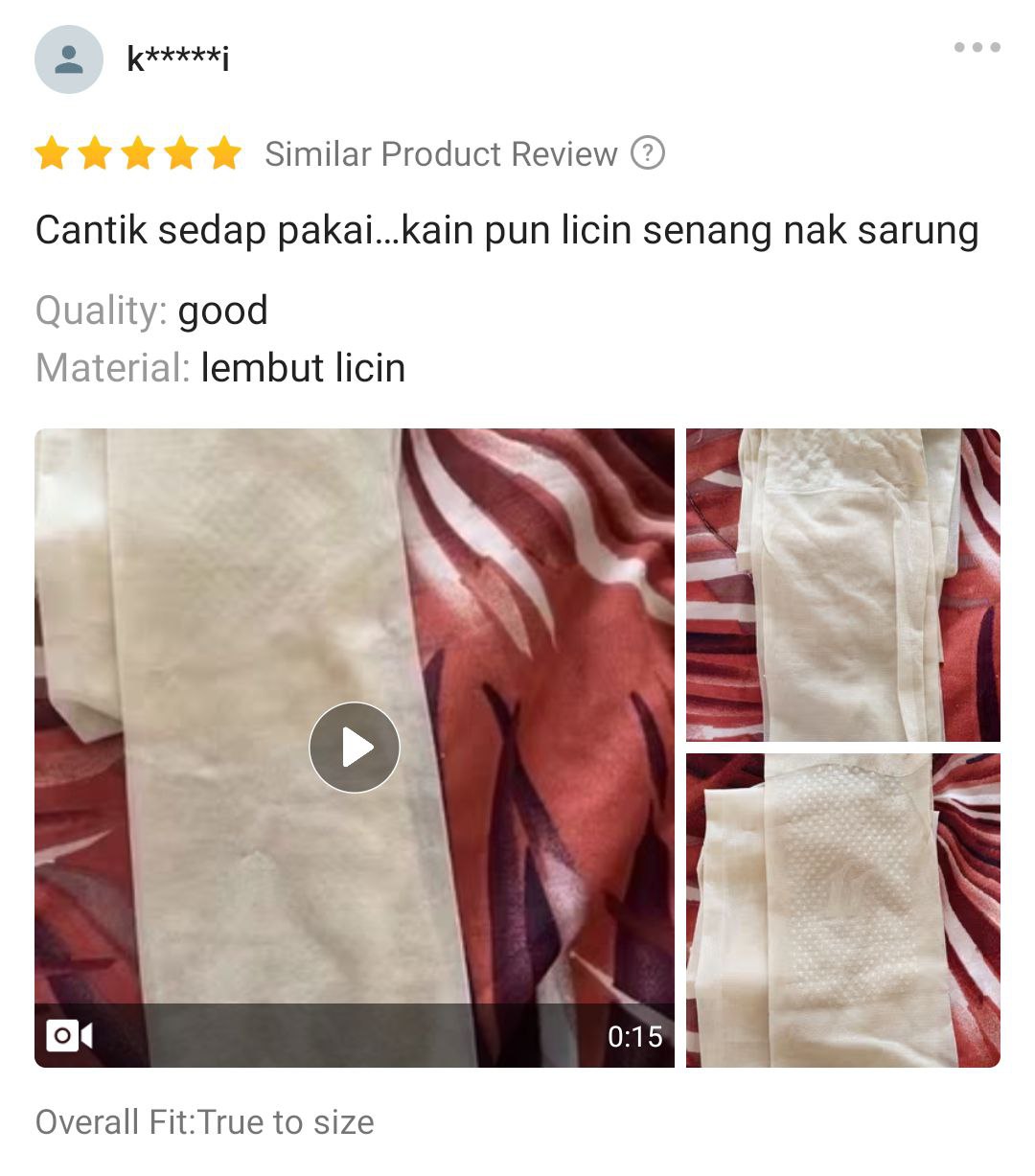Click the Material: lembut licin text
This screenshot has height=1176, width=1035.
click(219, 367)
